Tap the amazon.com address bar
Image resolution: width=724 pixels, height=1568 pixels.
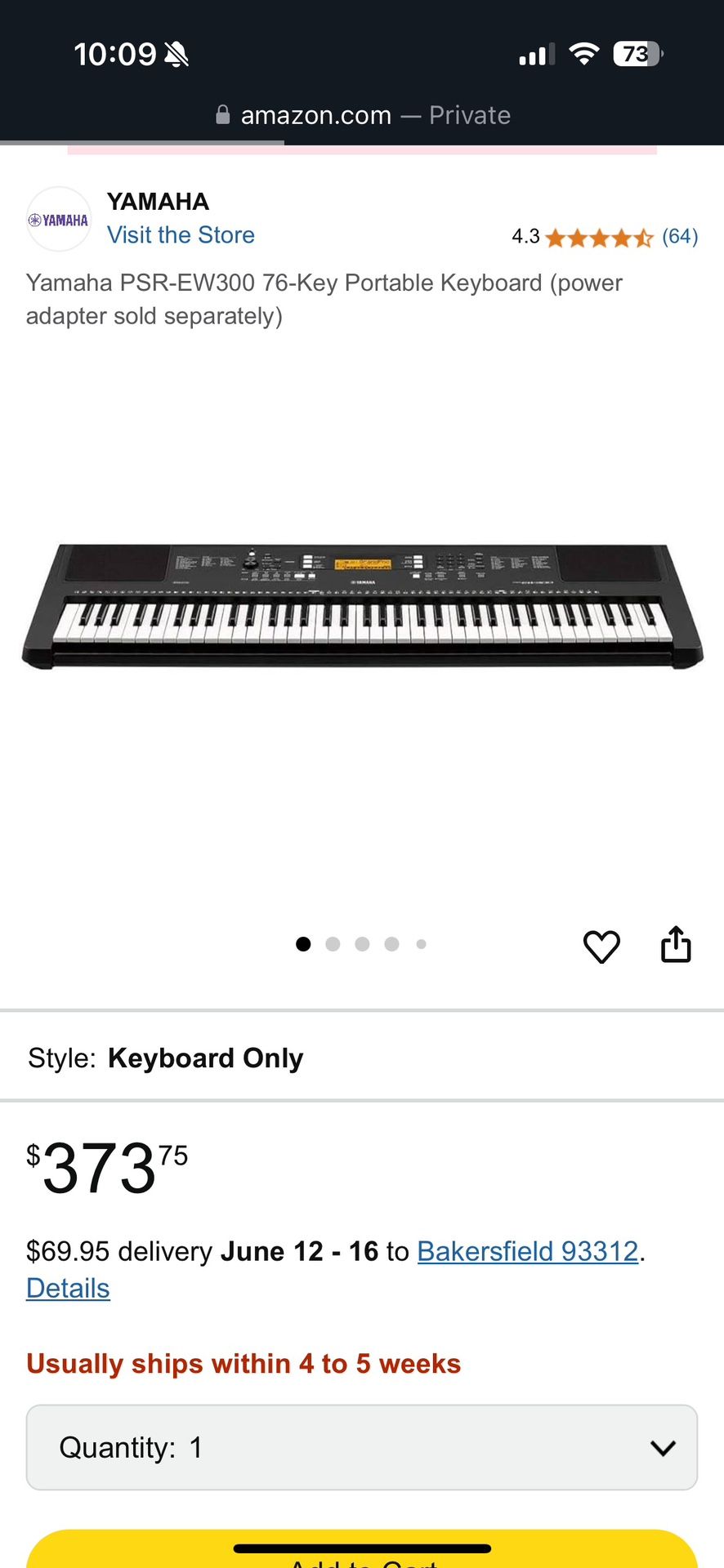[362, 115]
